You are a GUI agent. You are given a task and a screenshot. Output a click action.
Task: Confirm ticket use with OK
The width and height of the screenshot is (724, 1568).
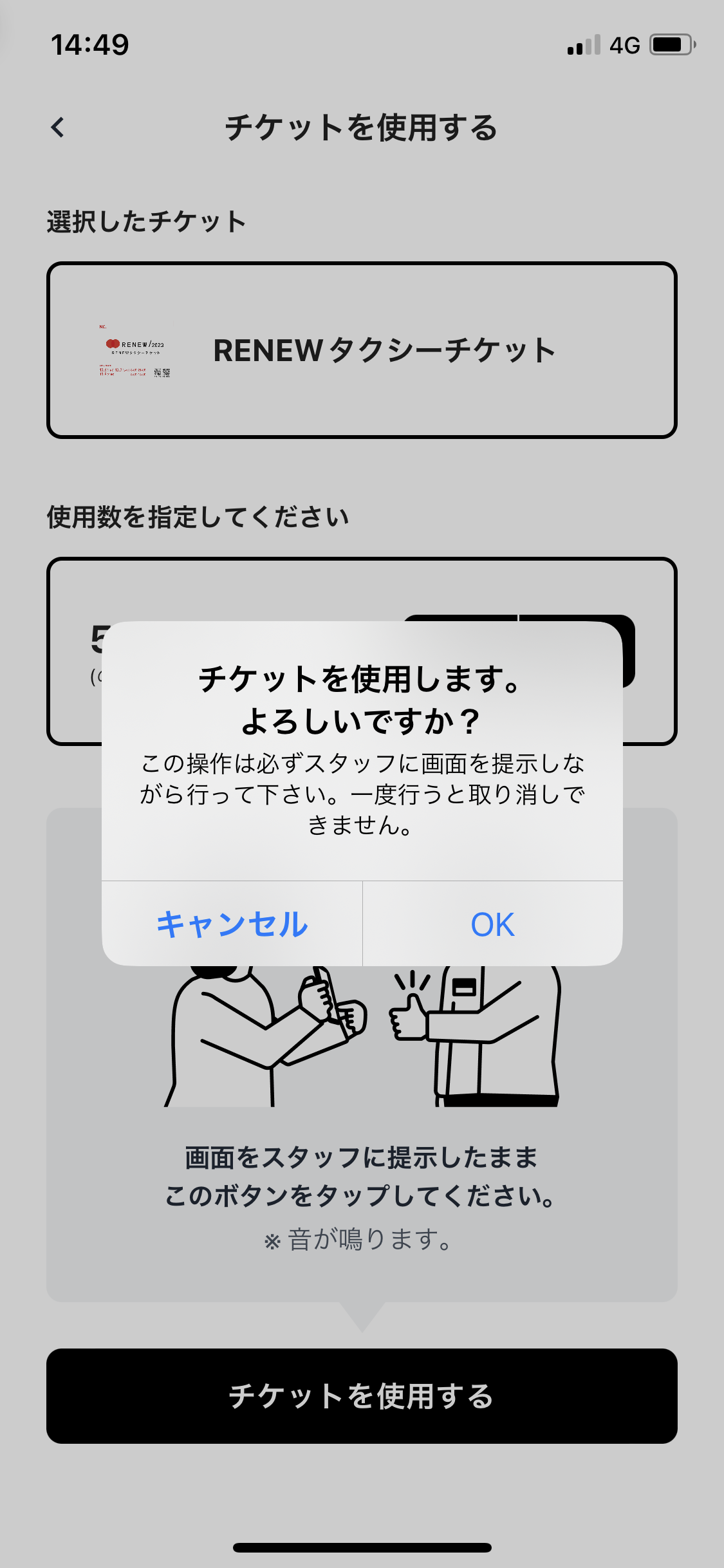492,924
